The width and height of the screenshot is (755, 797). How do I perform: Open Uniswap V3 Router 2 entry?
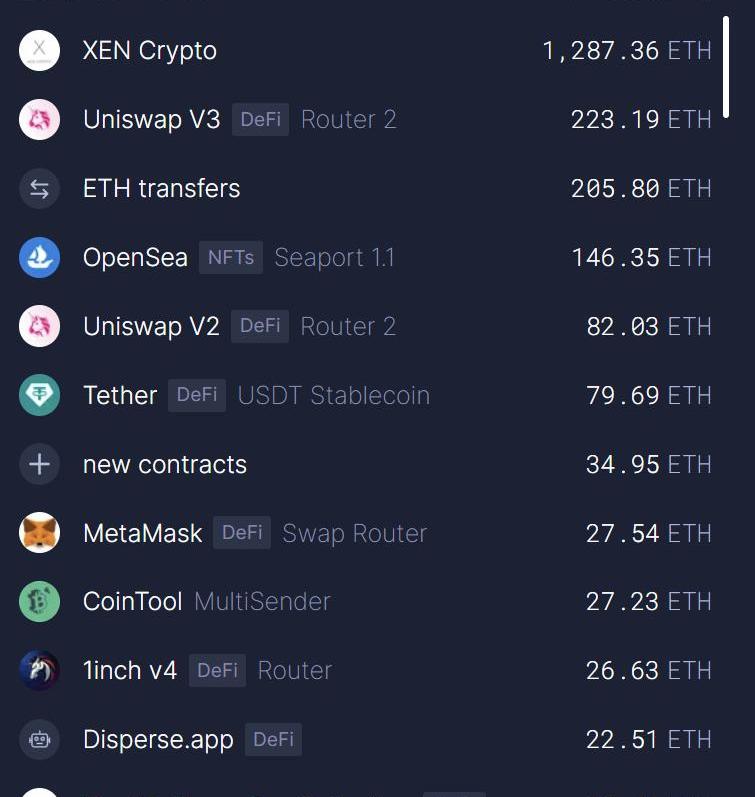point(152,120)
